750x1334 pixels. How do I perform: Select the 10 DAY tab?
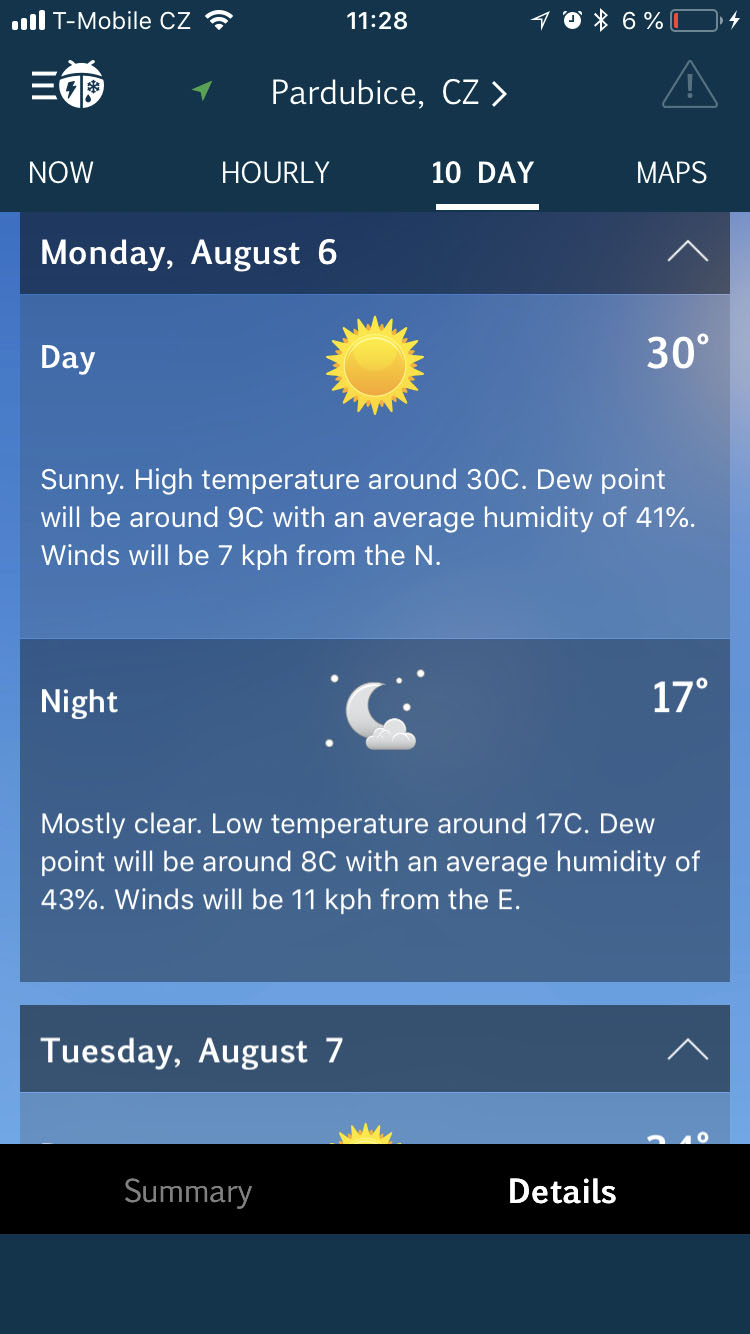point(483,173)
